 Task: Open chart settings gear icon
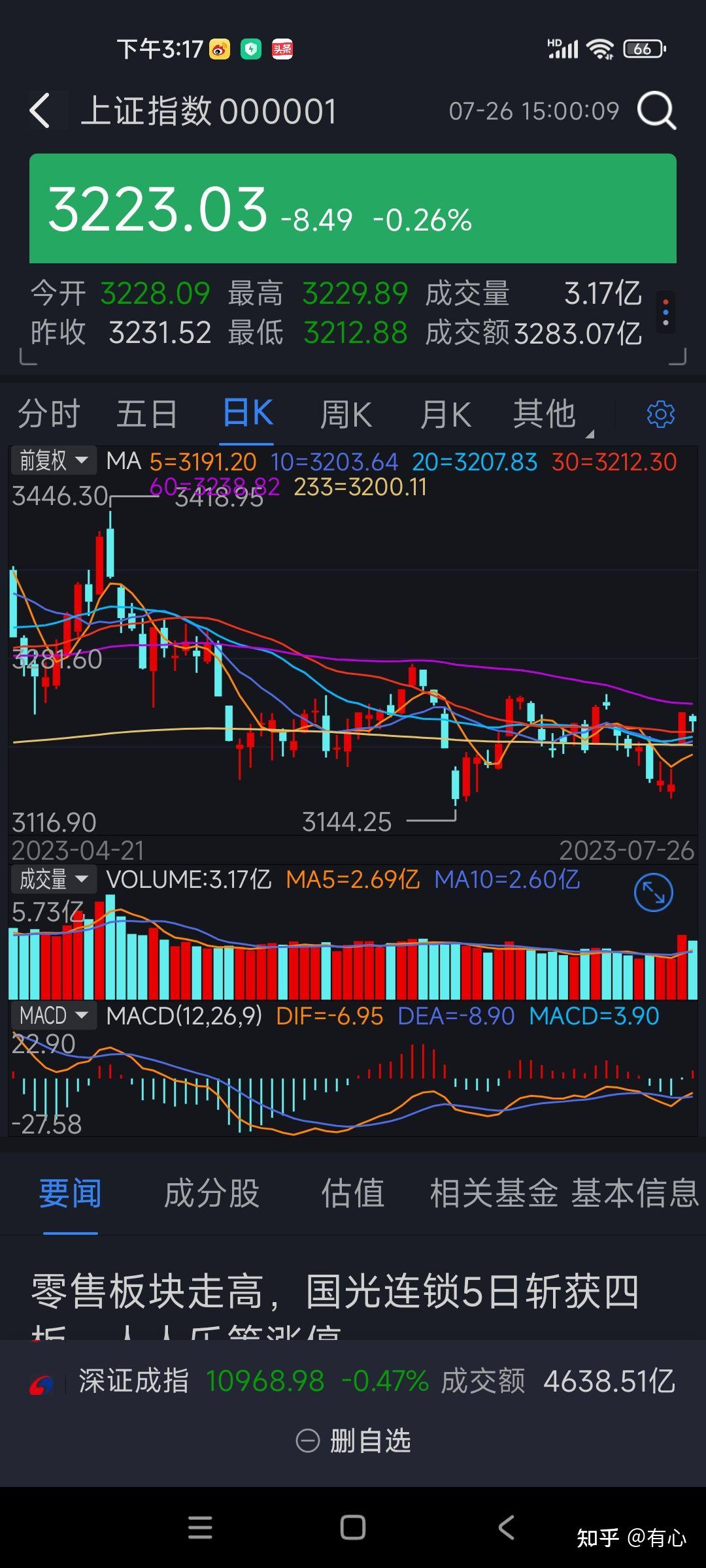[660, 414]
